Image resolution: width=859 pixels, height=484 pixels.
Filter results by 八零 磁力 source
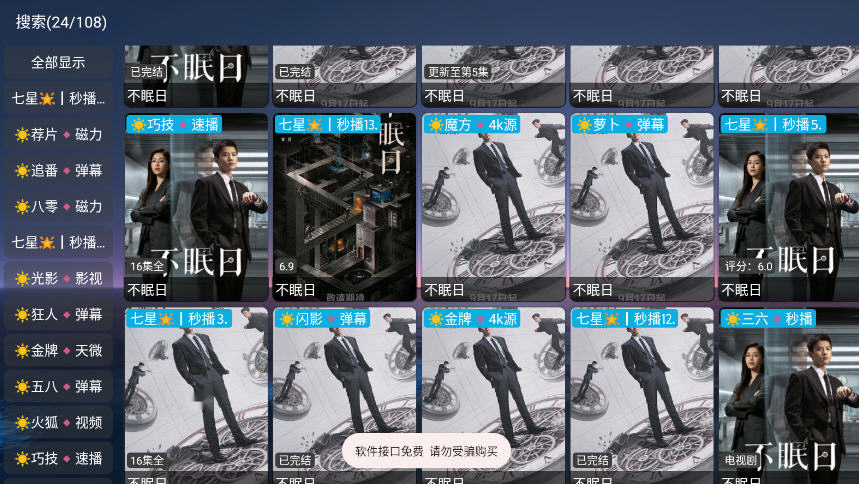[58, 206]
